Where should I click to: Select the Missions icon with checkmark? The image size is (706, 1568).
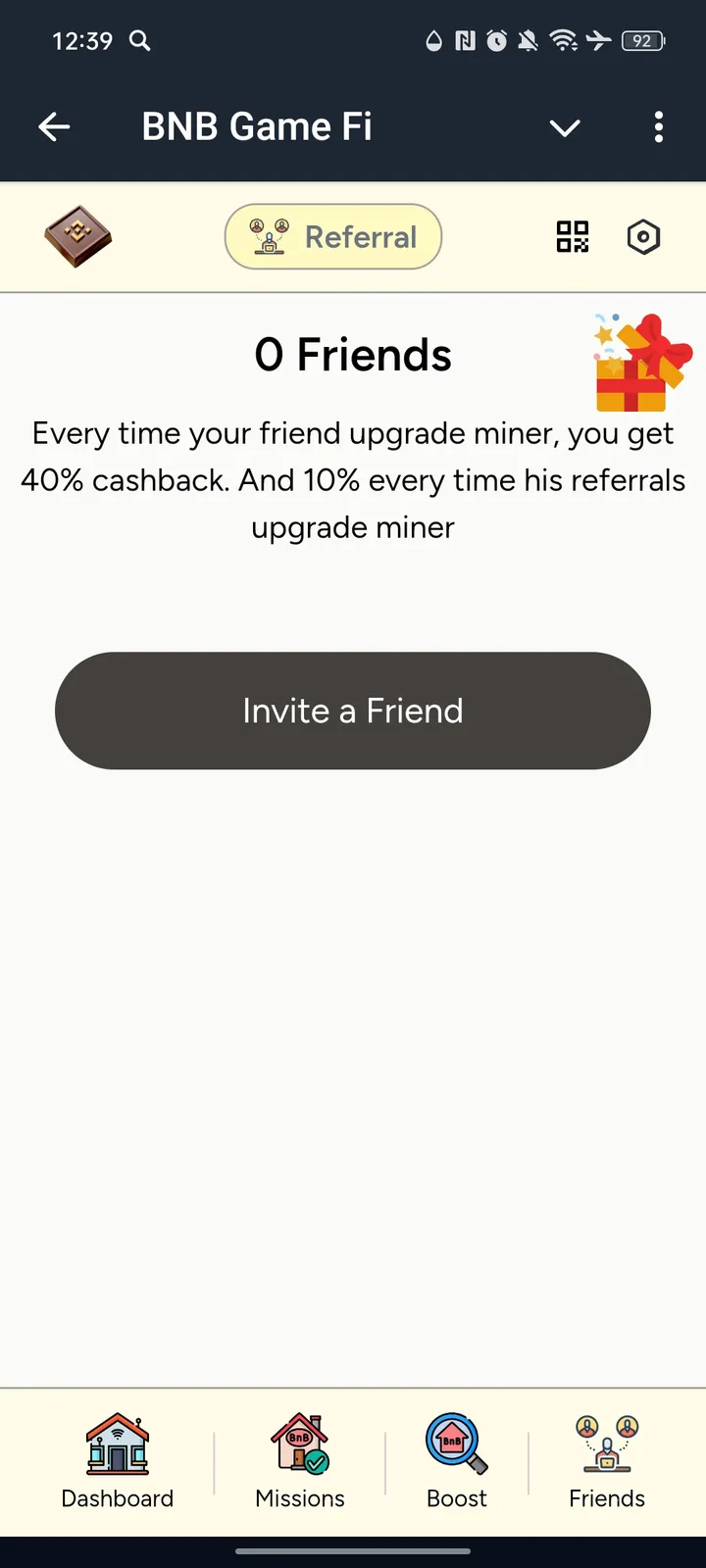(x=300, y=1442)
